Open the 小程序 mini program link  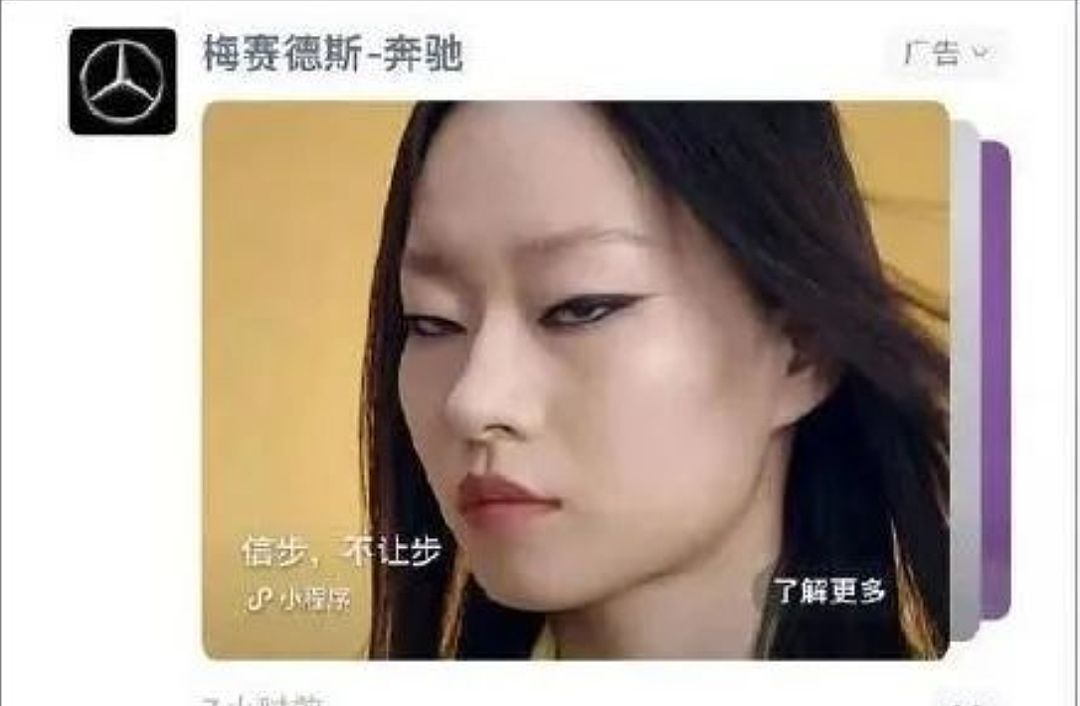pos(300,599)
